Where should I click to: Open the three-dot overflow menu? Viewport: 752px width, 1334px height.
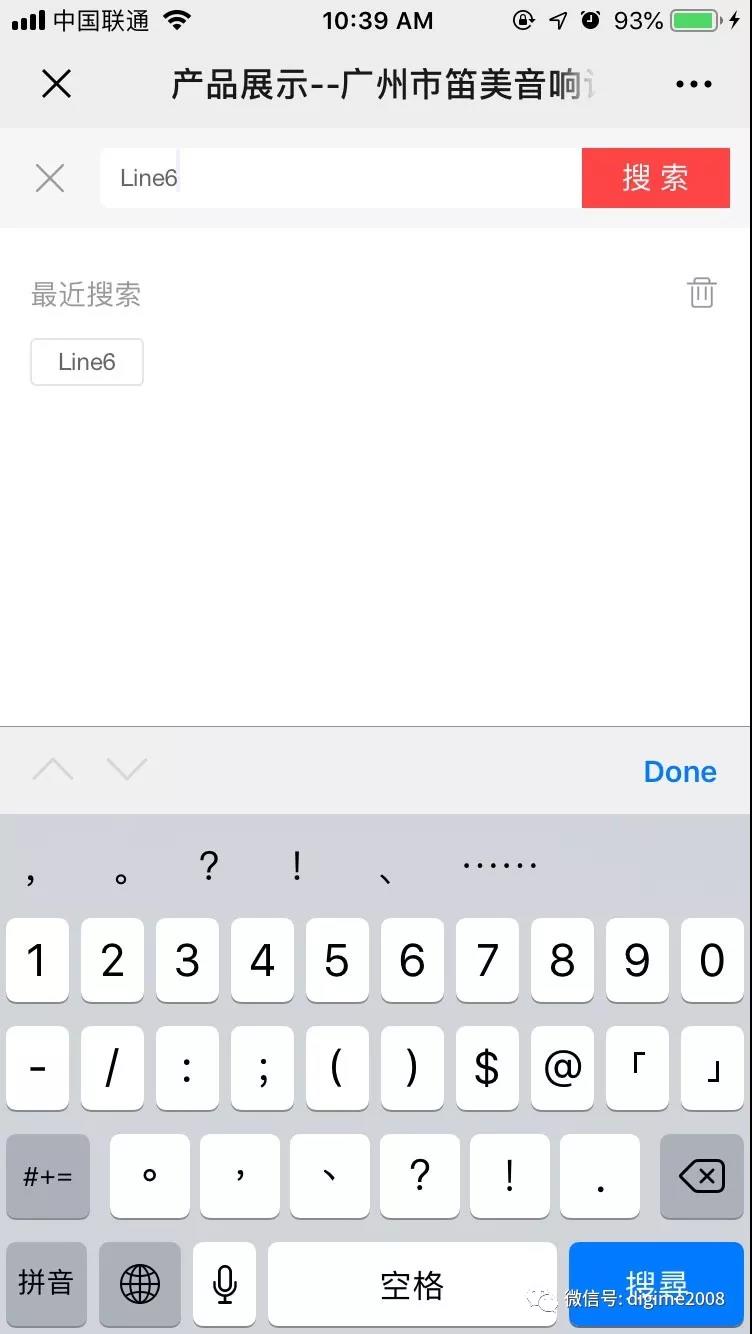click(694, 85)
